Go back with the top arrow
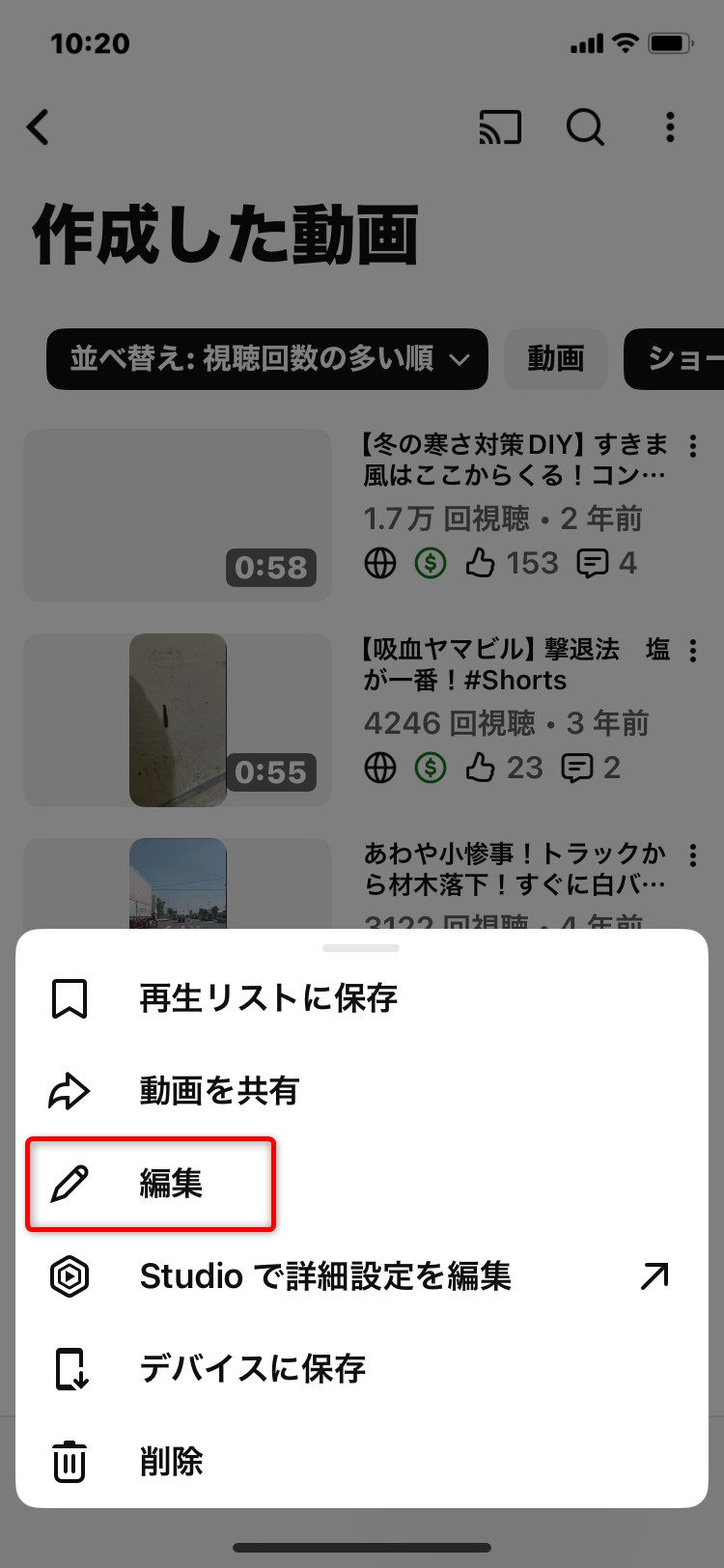Image resolution: width=724 pixels, height=1568 pixels. tap(39, 127)
